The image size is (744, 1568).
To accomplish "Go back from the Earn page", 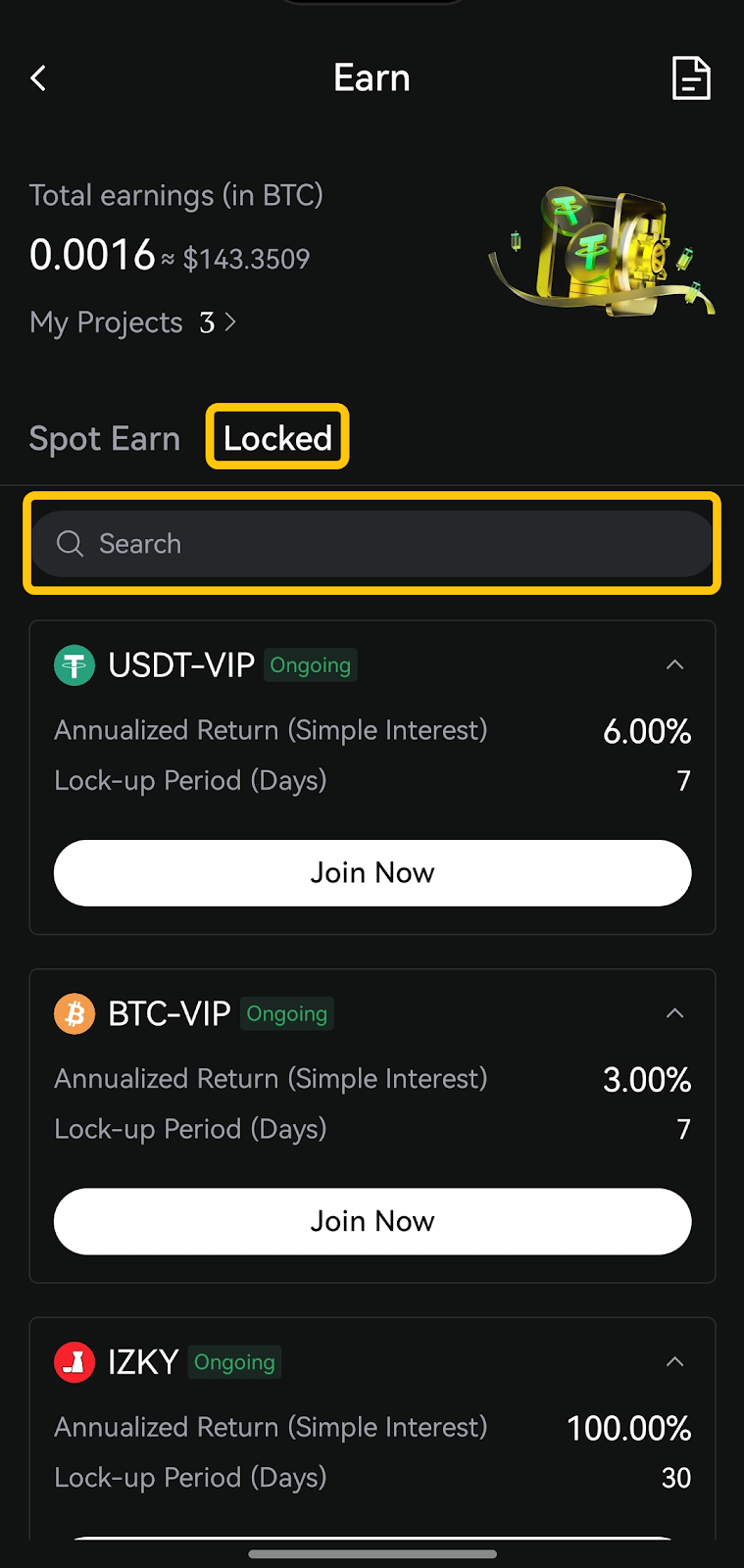I will [x=38, y=78].
